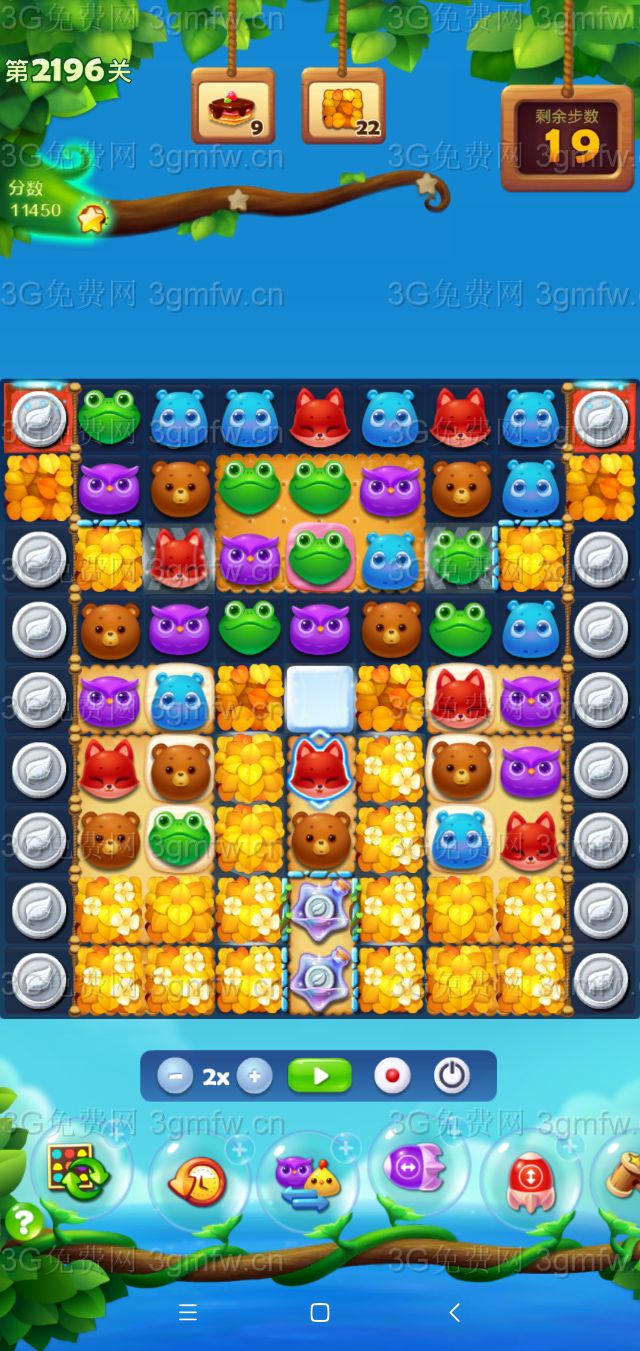Tap the green play button
Screen dimensions: 640x1351
[320, 1076]
